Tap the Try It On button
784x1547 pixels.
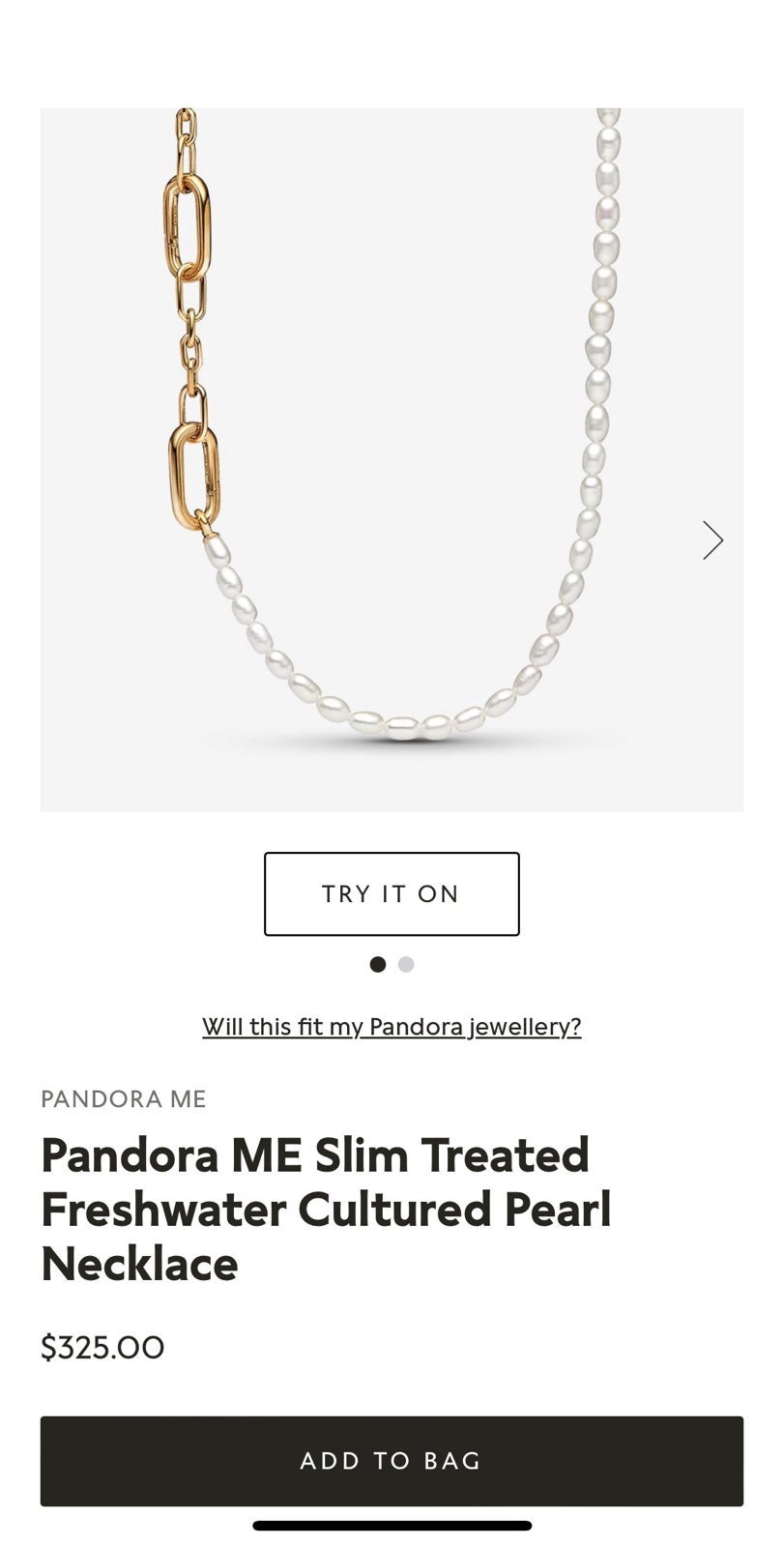(x=392, y=893)
